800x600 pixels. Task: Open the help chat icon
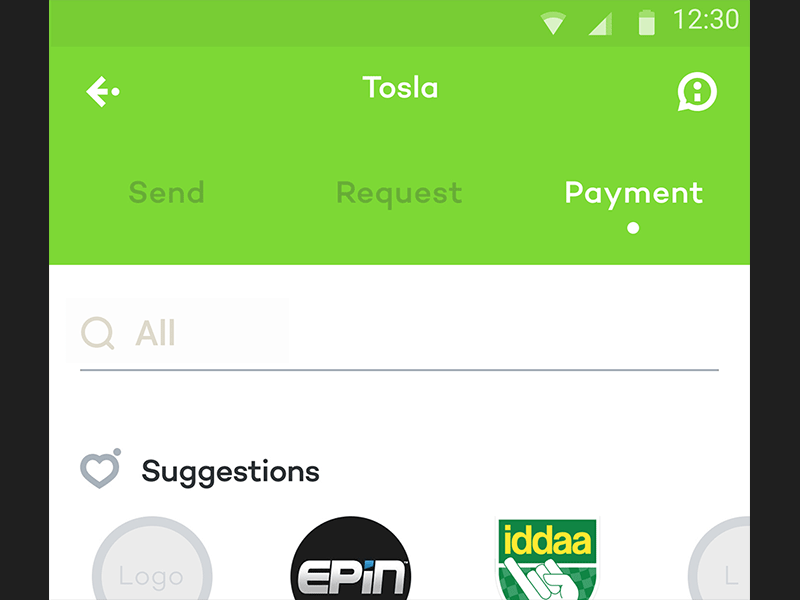(697, 92)
